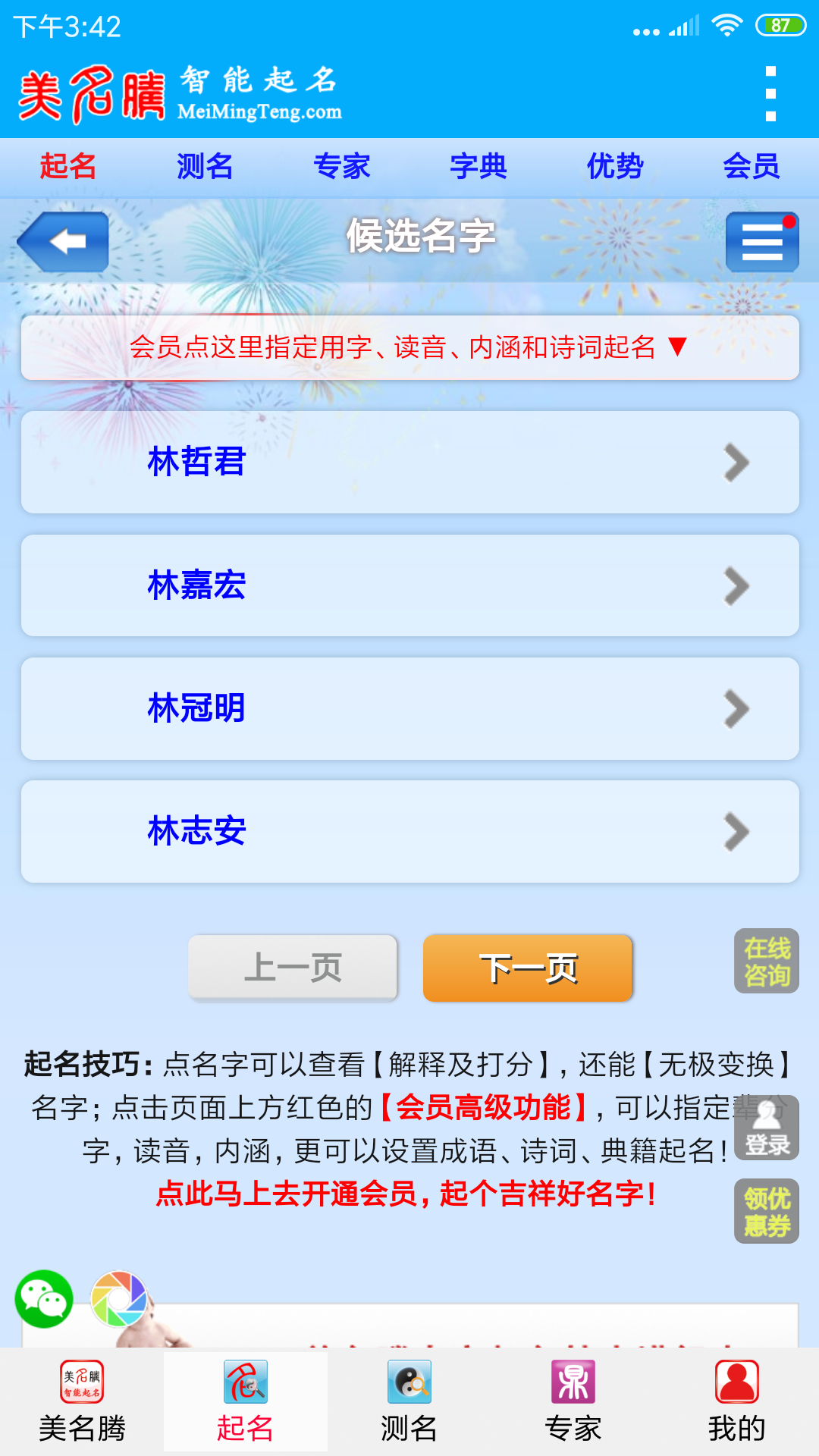The height and width of the screenshot is (1456, 819).
Task: Open the three-dot overflow menu
Action: [x=770, y=94]
